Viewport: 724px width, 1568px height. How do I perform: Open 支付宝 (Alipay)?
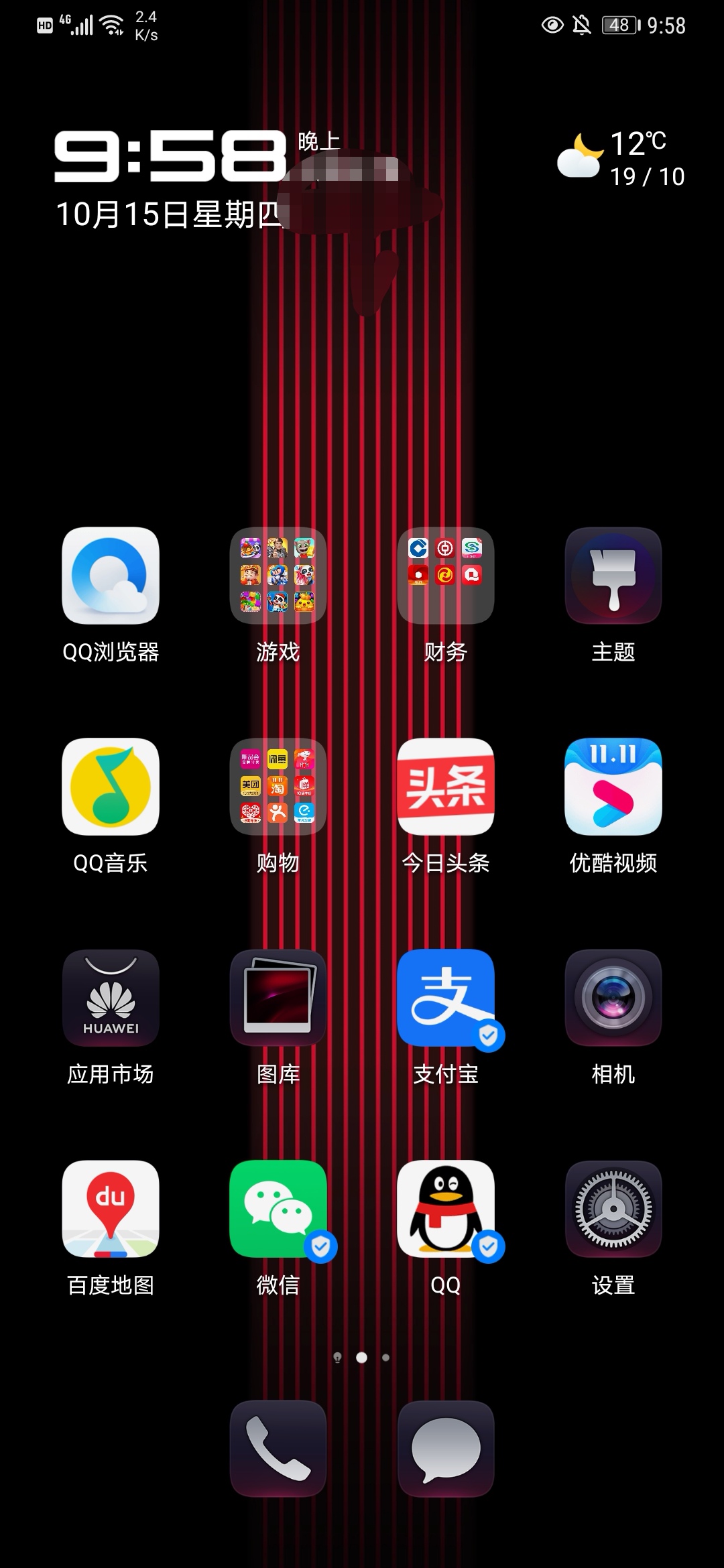tap(445, 998)
